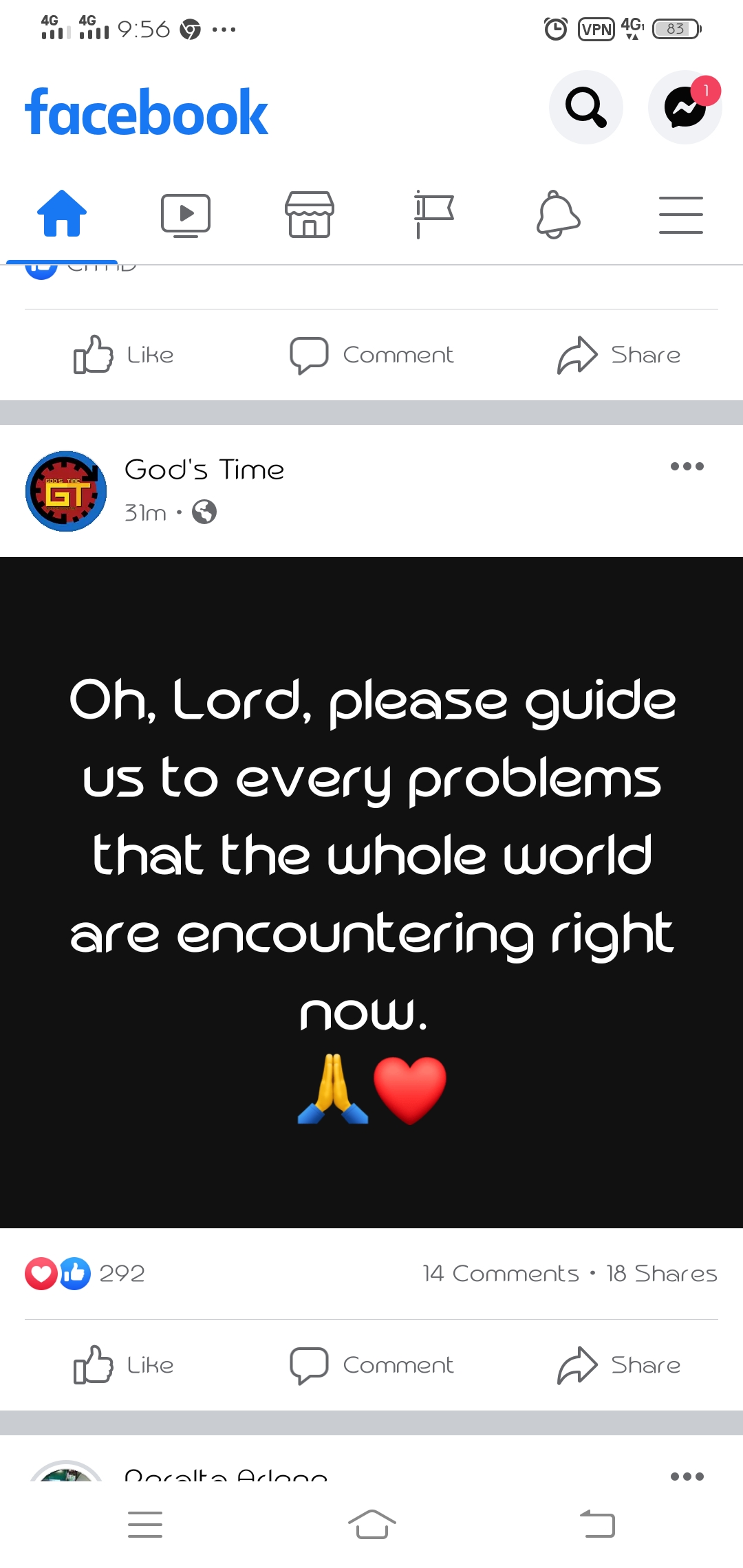743x1568 pixels.
Task: Open God's Time profile picture
Action: coord(66,491)
